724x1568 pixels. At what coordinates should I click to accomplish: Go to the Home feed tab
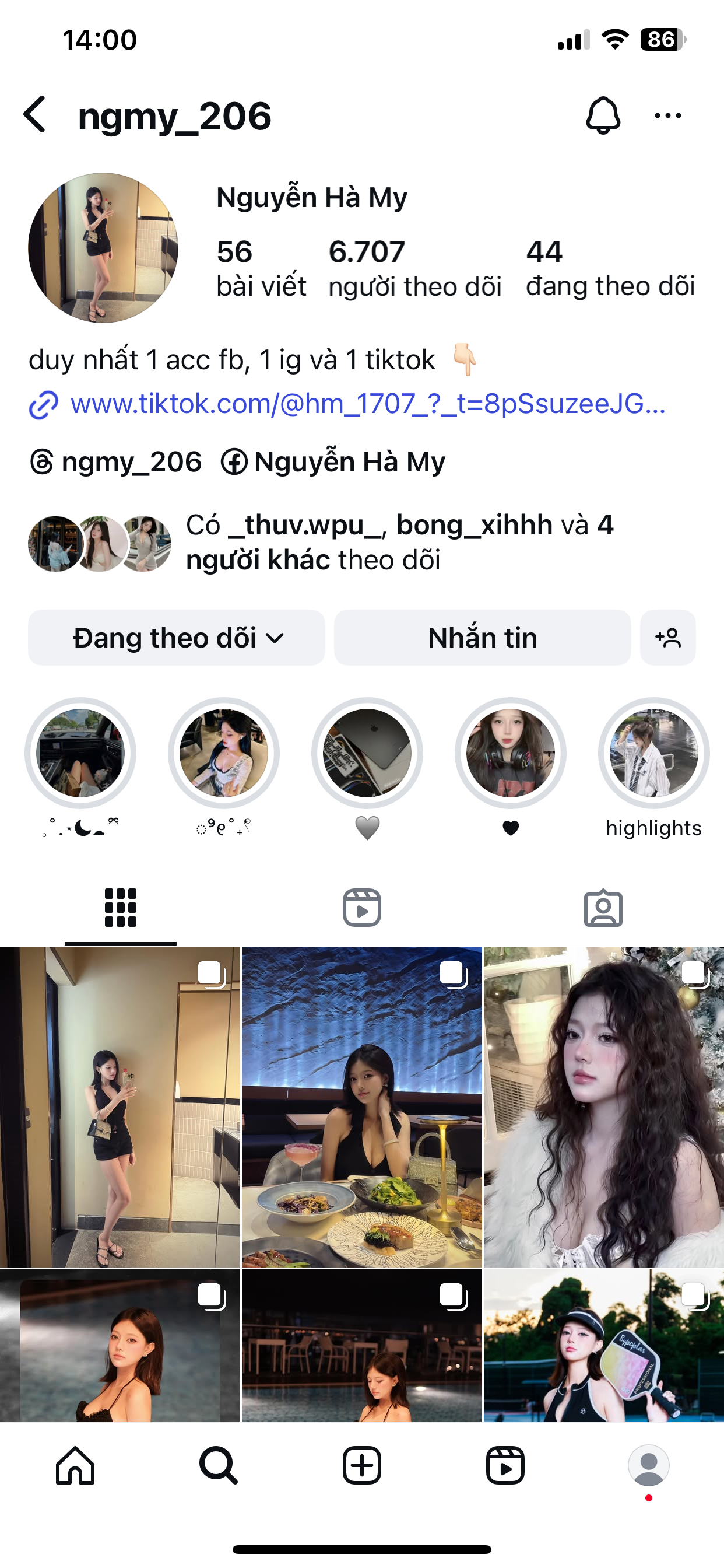pyautogui.click(x=75, y=1465)
